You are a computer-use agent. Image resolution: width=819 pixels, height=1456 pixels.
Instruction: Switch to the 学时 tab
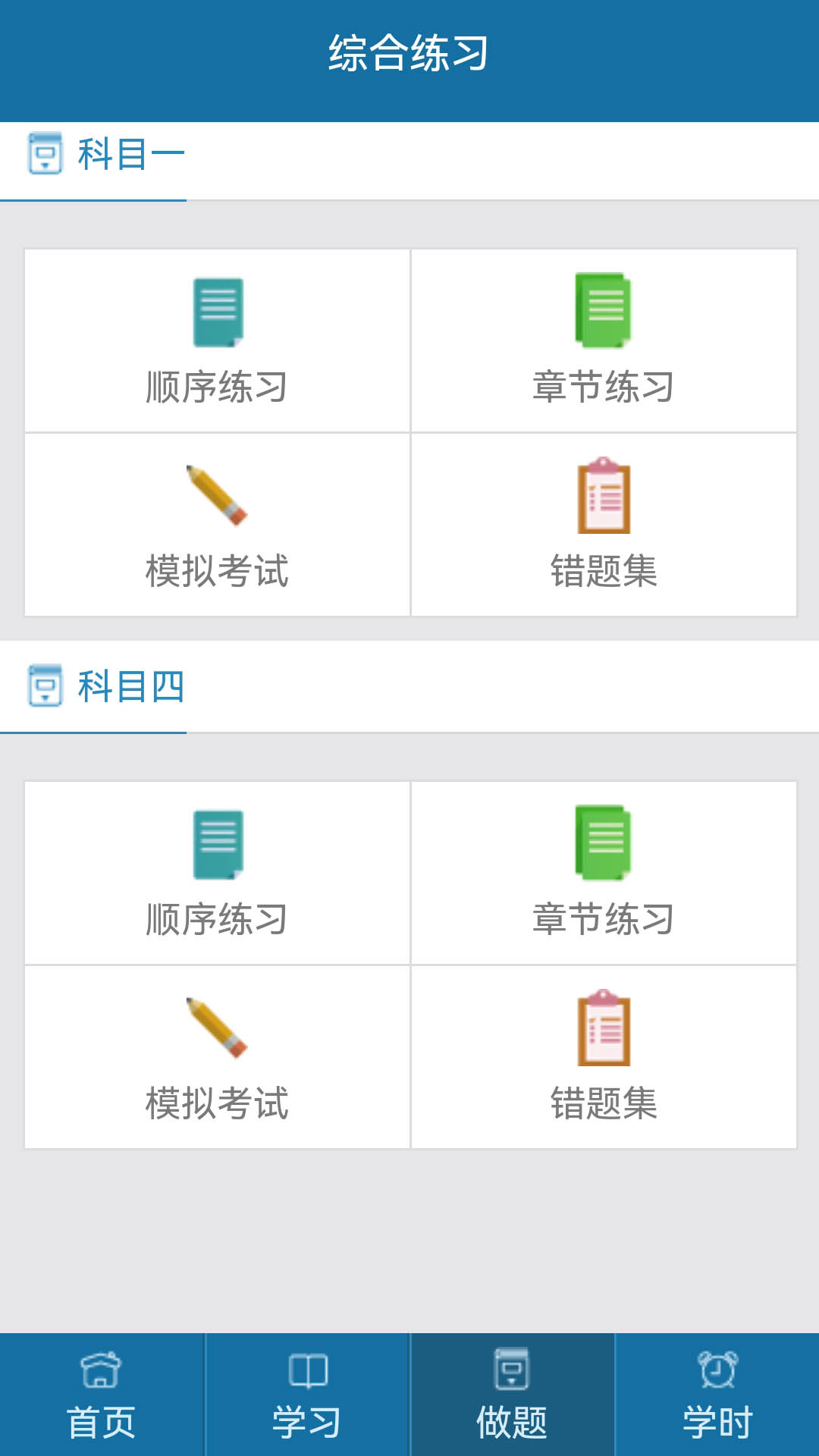pos(717,1395)
